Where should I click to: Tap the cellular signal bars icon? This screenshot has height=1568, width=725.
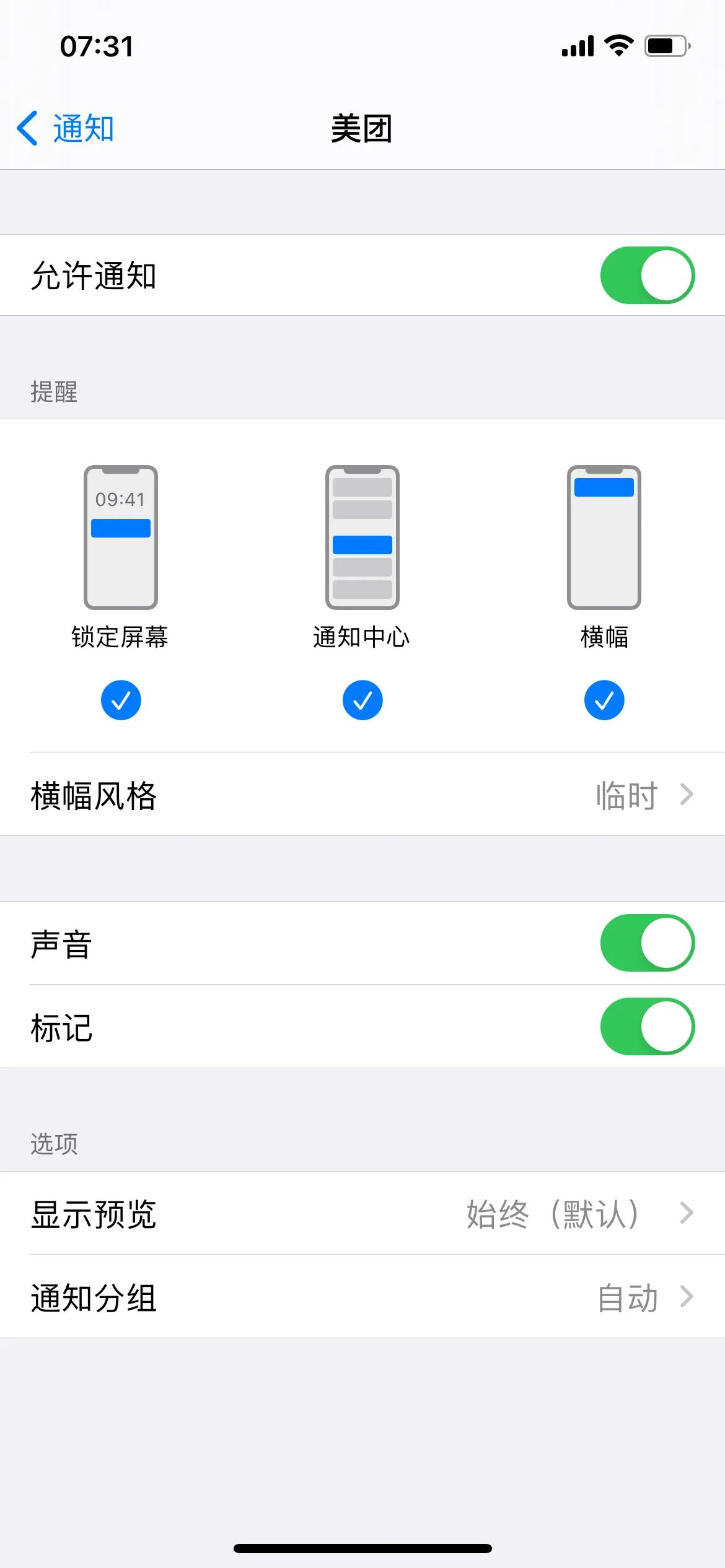576,44
